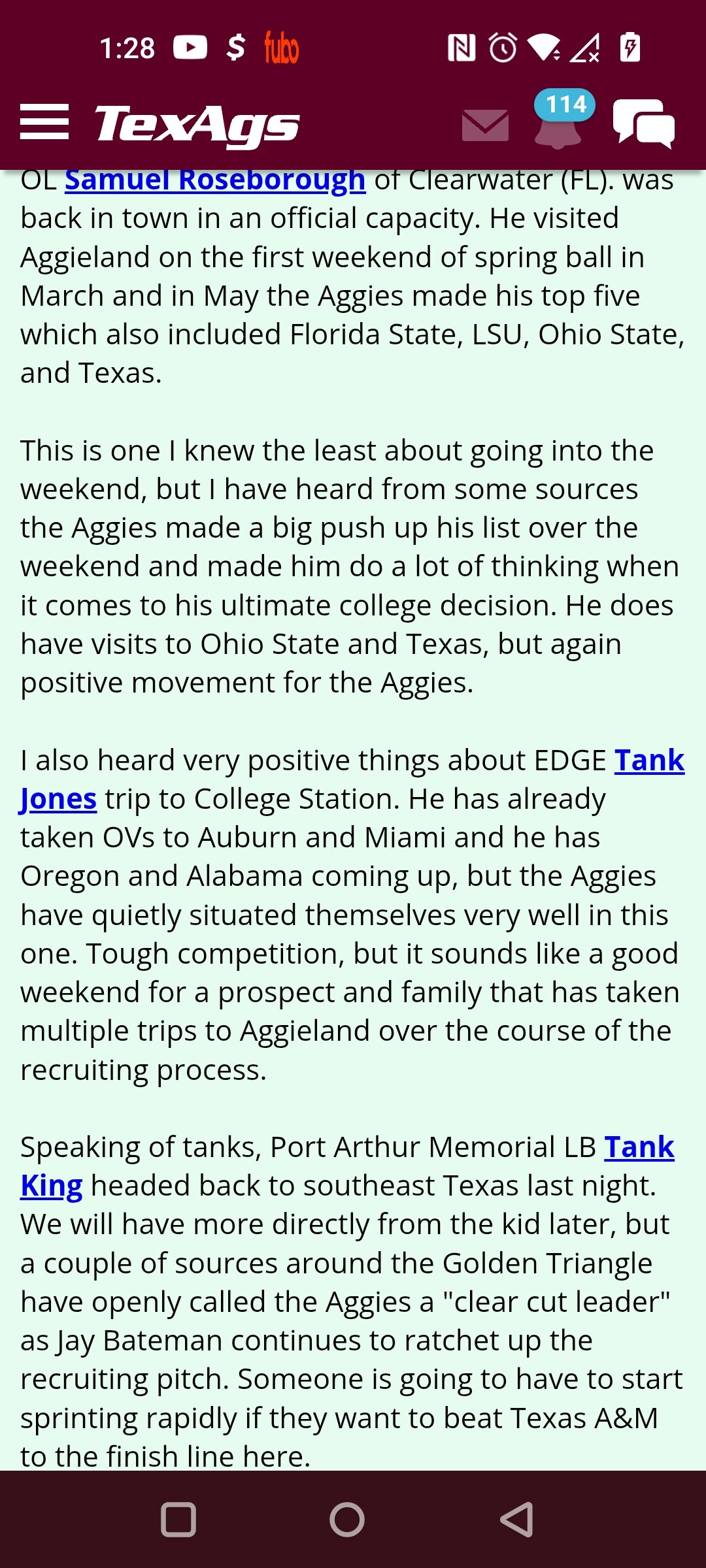Go back using the system back button
This screenshot has width=706, height=1568.
516,1520
